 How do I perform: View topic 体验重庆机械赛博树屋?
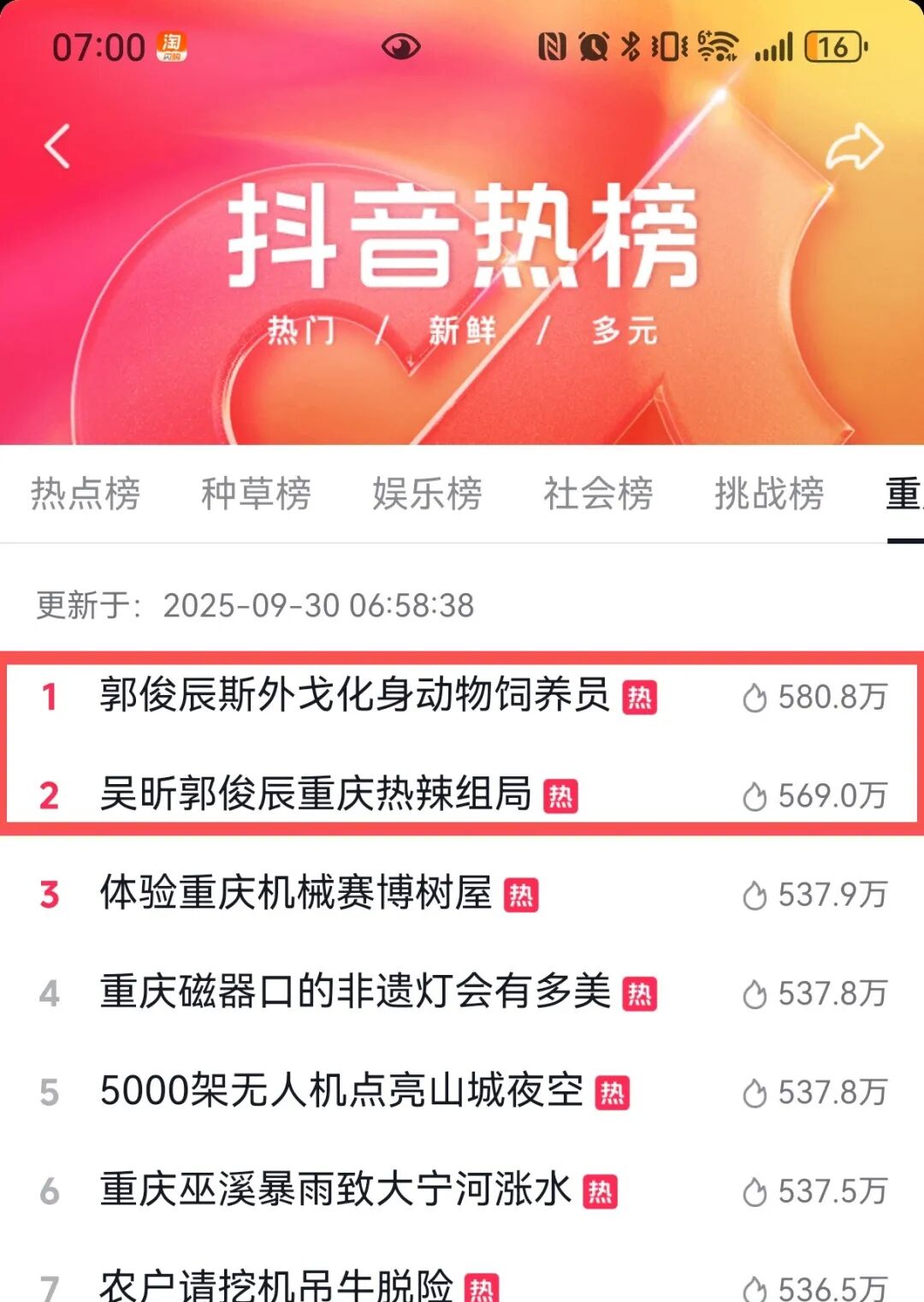pos(296,894)
